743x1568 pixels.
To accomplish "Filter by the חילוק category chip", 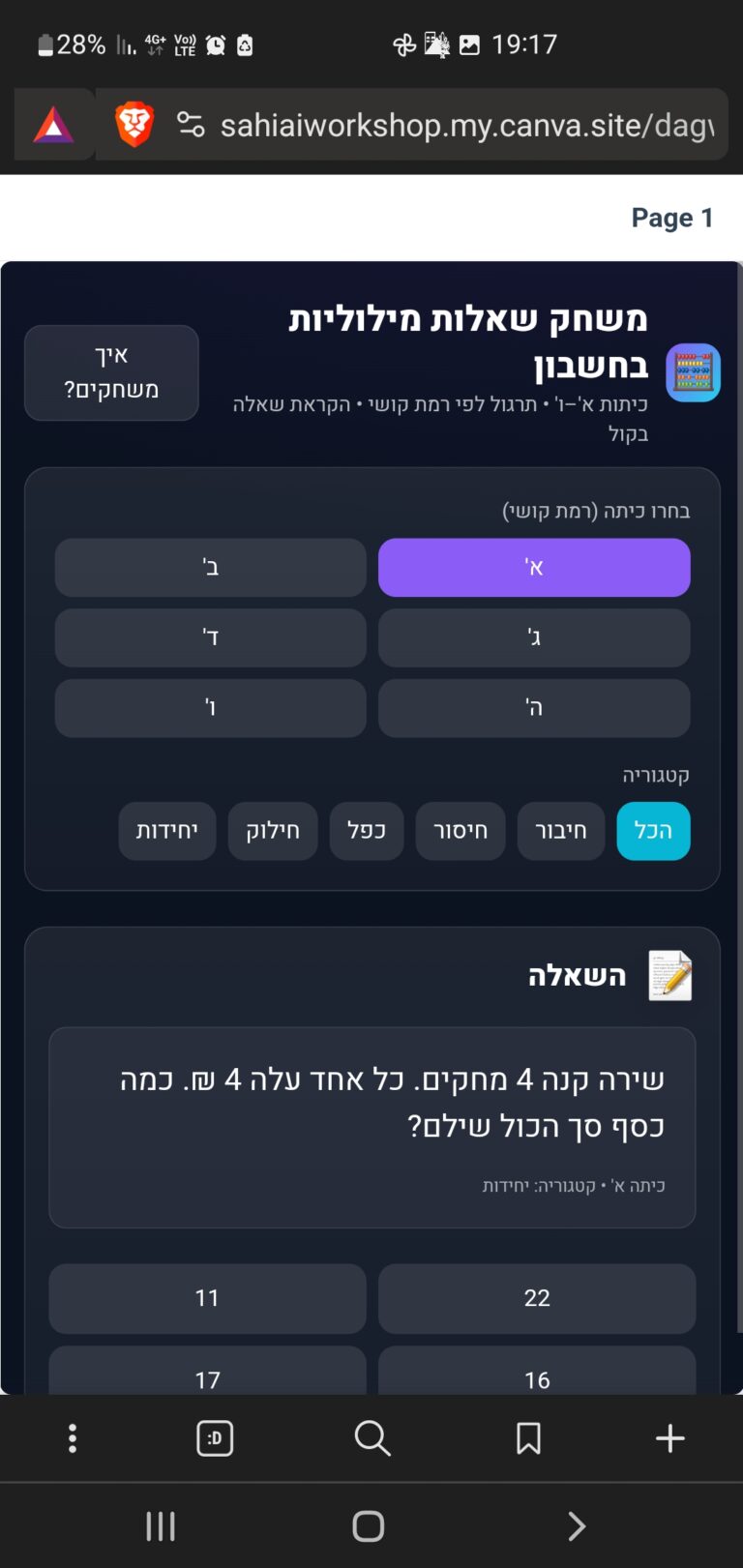I will pos(273,831).
